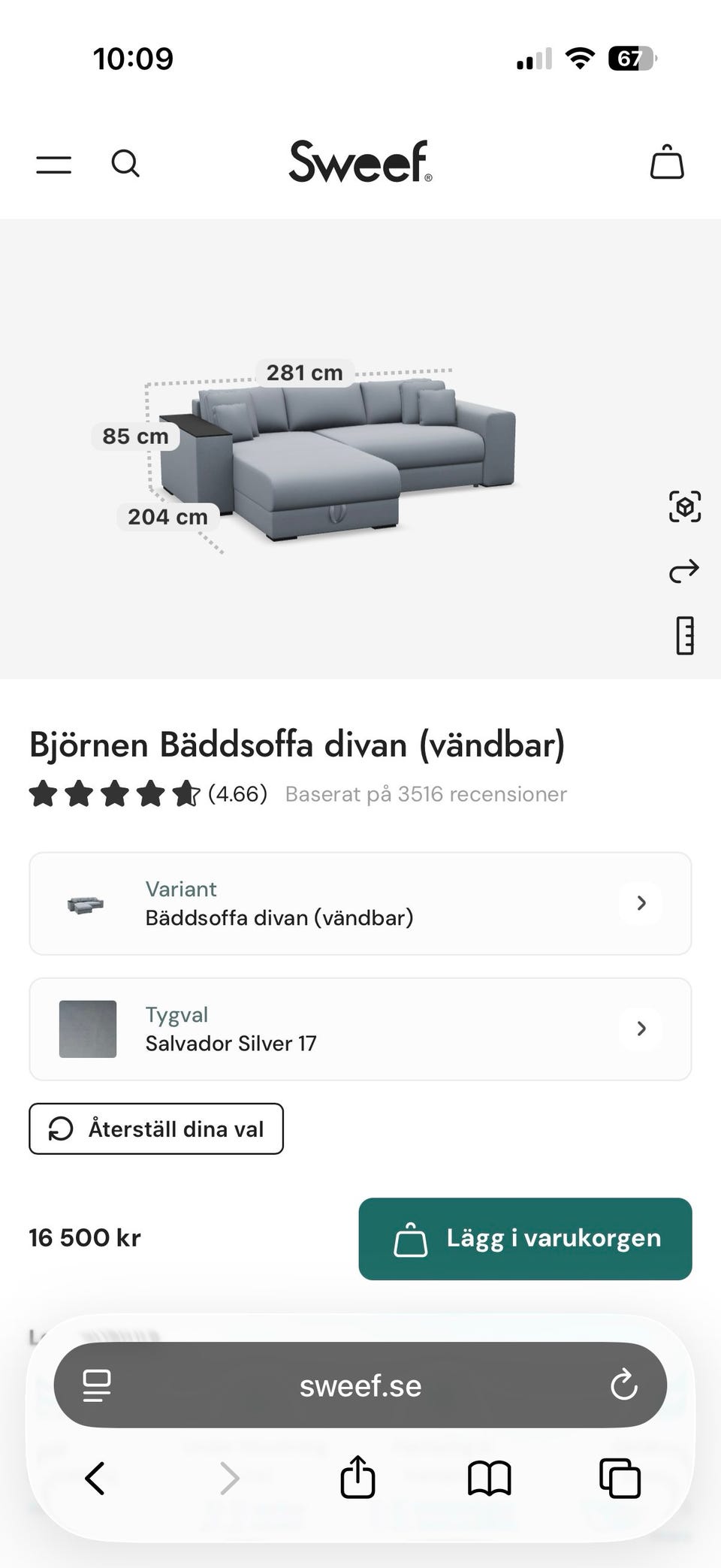Open the Safari tabs overview
The image size is (721, 1568).
pyautogui.click(x=620, y=1479)
